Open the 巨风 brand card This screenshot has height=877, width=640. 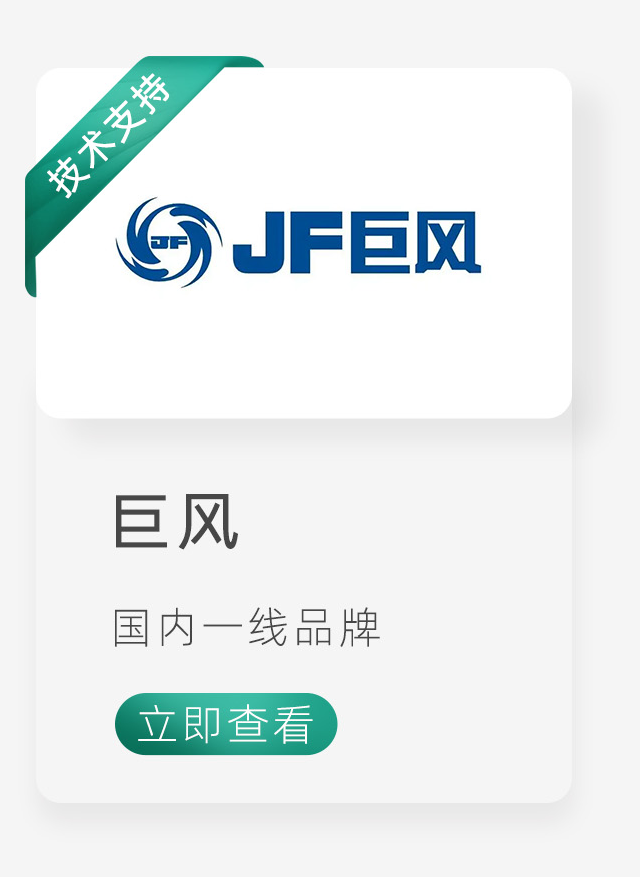[x=304, y=435]
